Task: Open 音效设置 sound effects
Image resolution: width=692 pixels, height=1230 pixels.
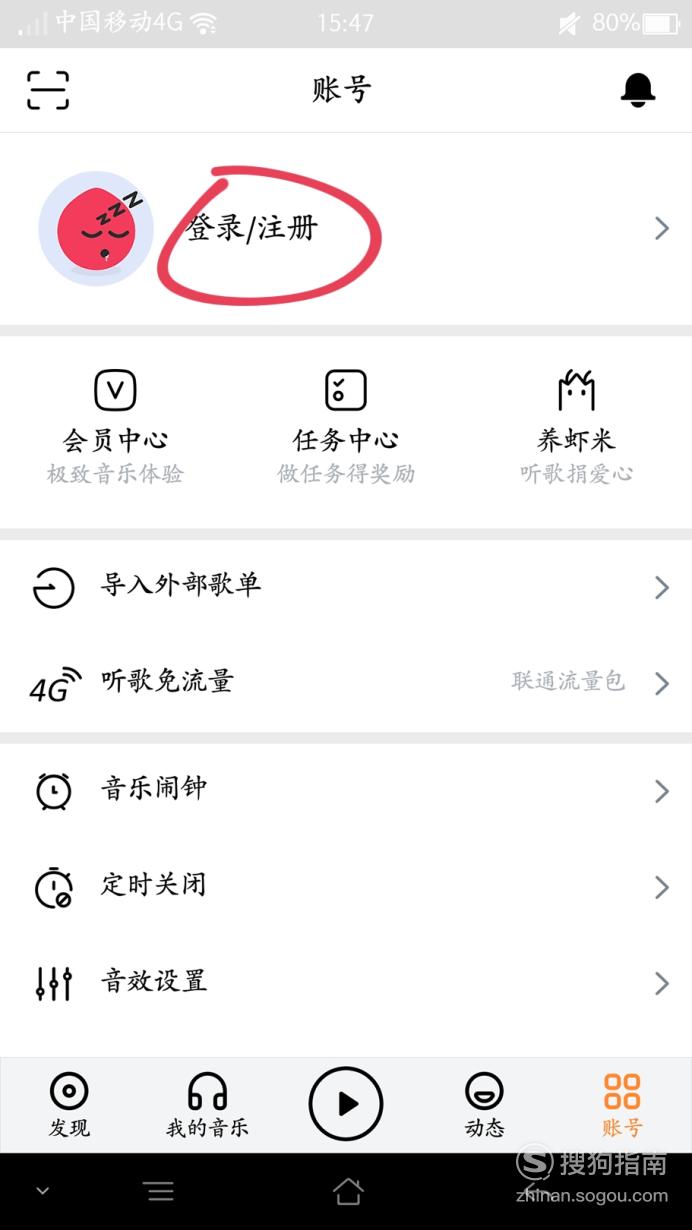Action: pos(346,983)
